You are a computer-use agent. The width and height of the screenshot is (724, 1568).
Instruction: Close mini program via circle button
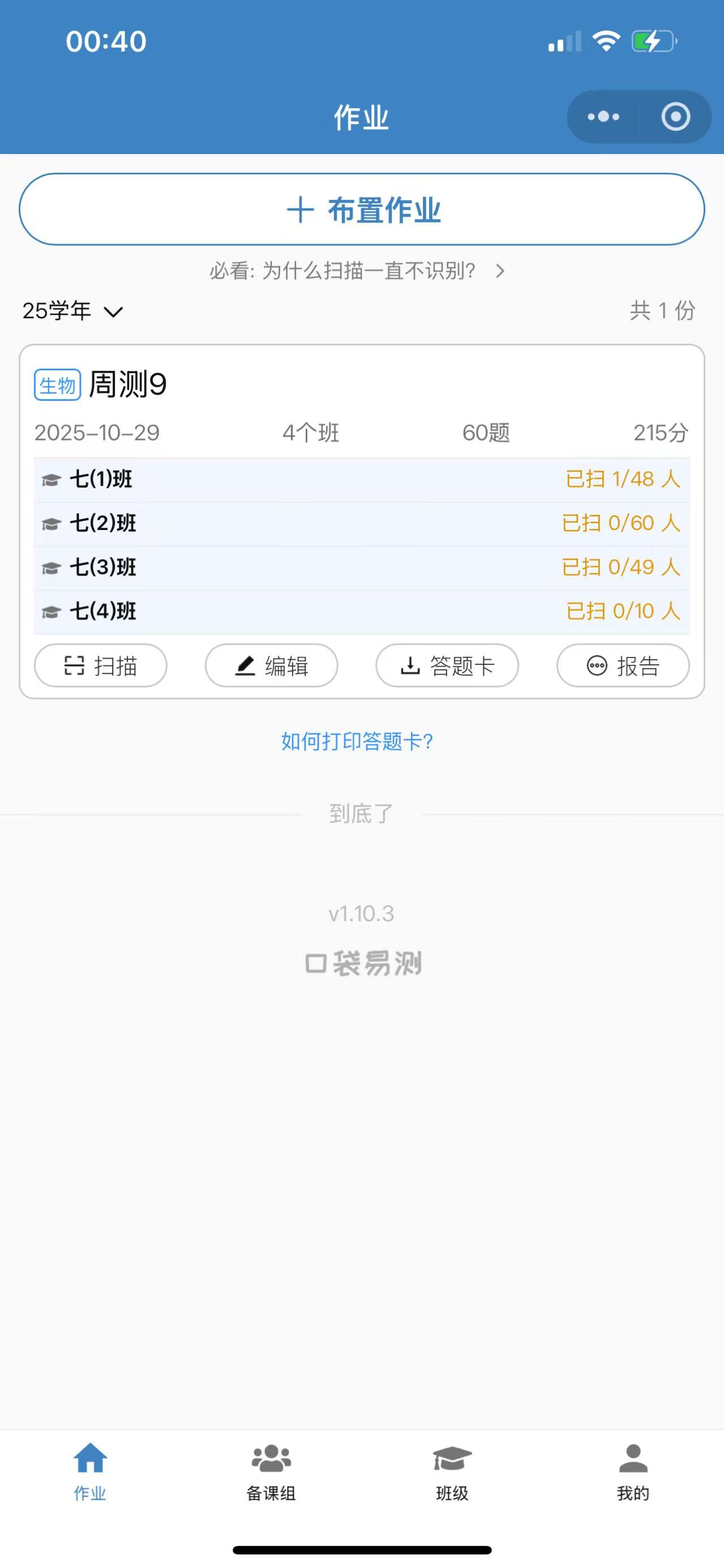[675, 117]
